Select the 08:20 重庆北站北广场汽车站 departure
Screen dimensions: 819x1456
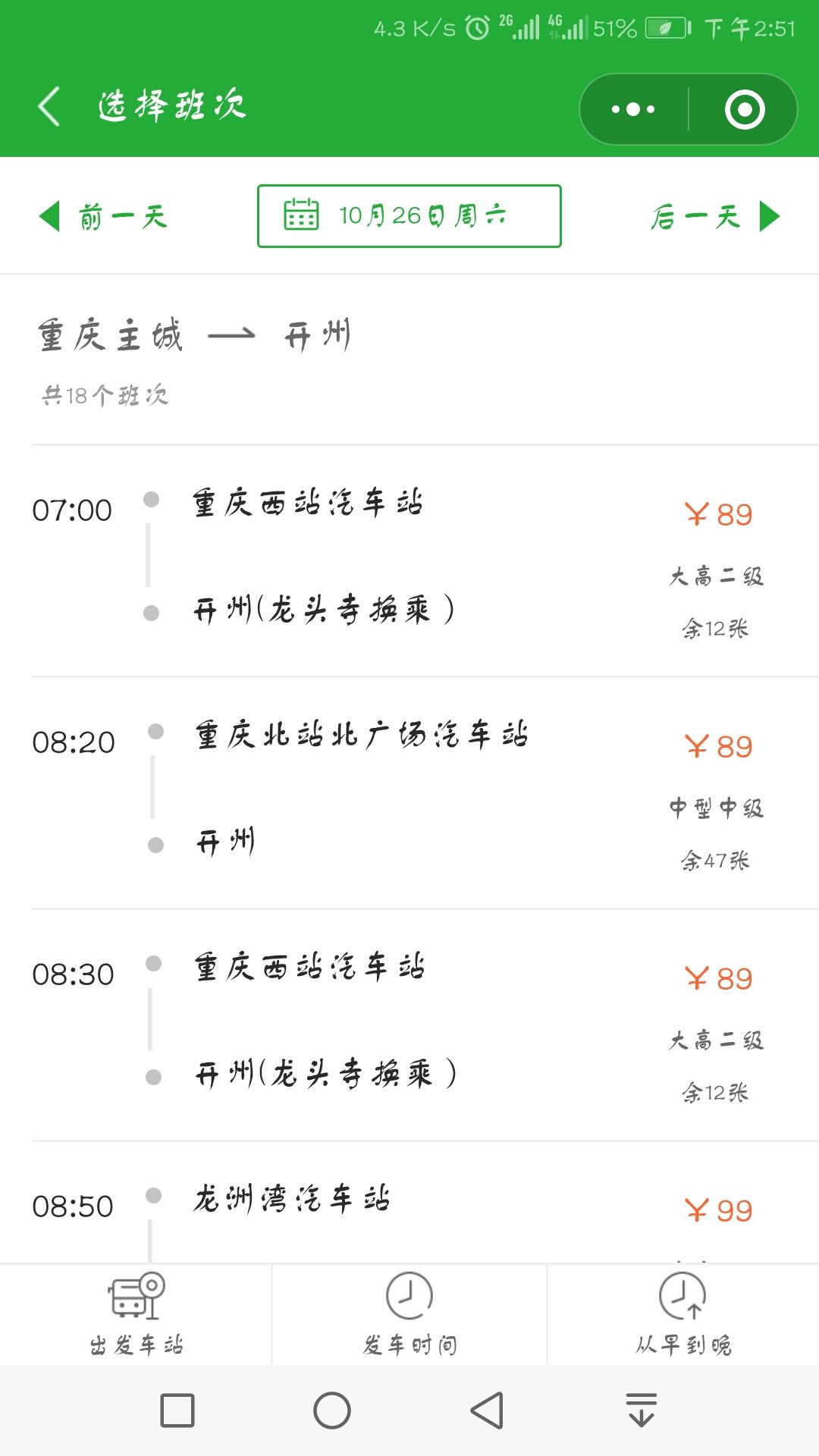click(409, 793)
